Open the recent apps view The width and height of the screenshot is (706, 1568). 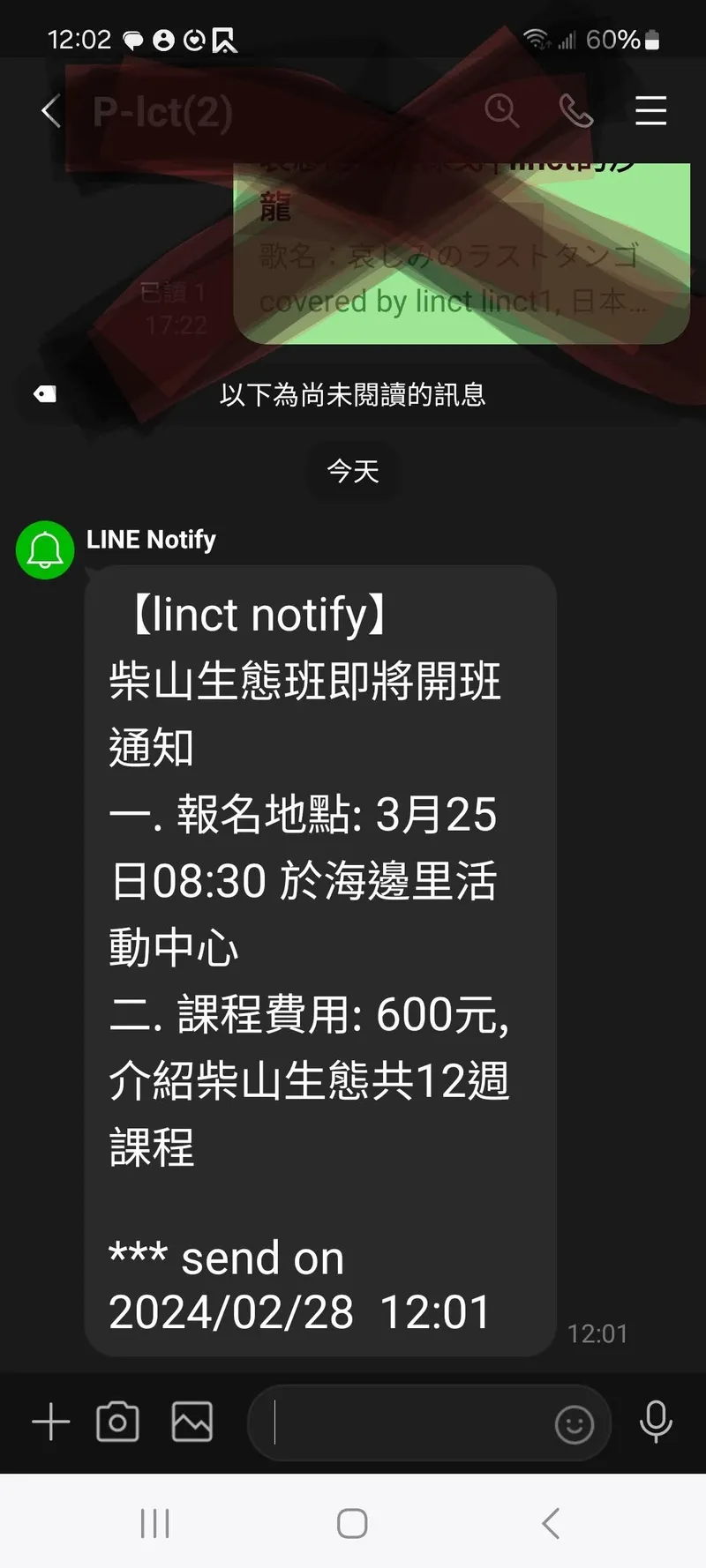155,1523
